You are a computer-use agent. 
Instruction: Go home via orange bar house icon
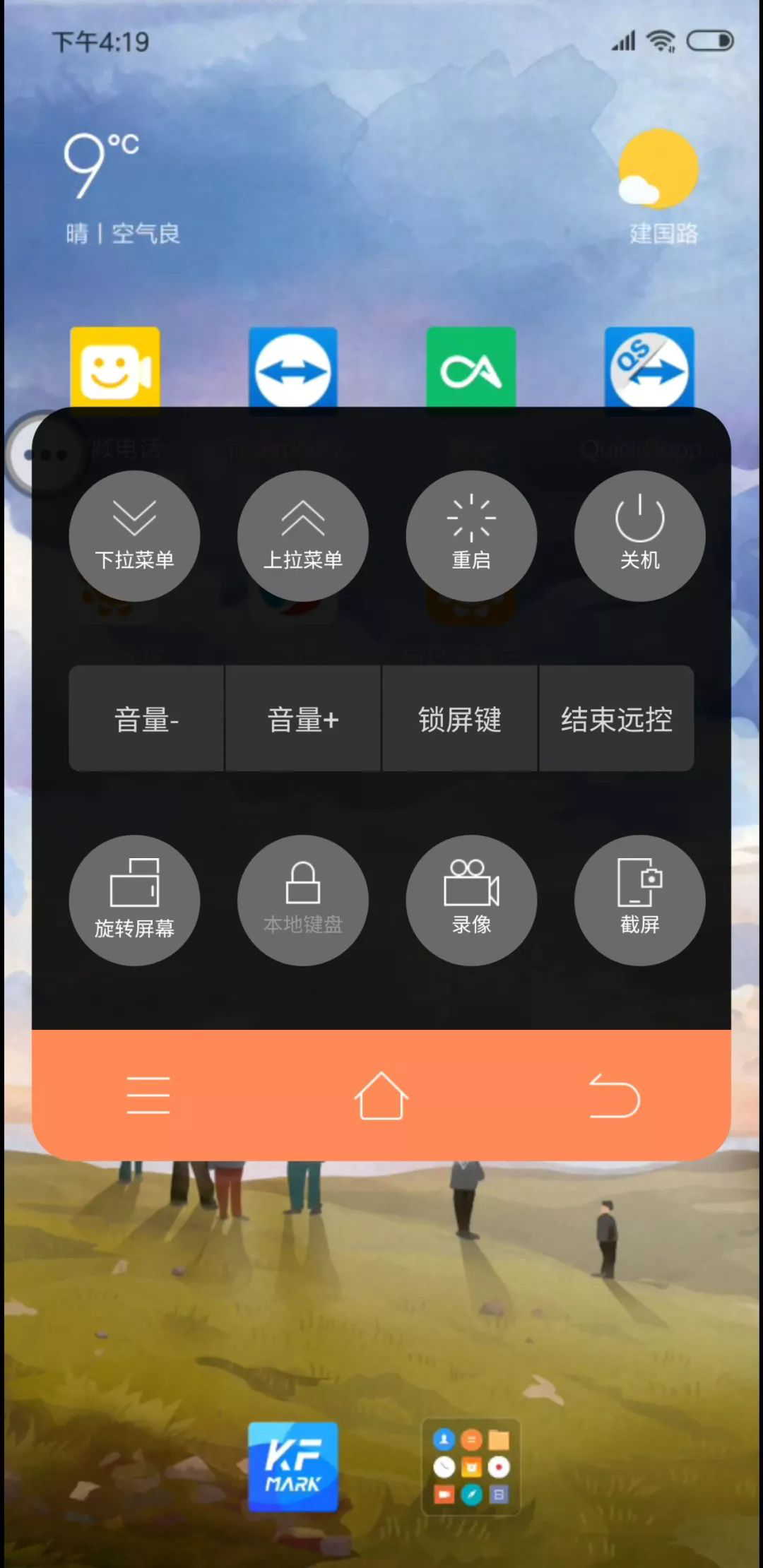(381, 1095)
